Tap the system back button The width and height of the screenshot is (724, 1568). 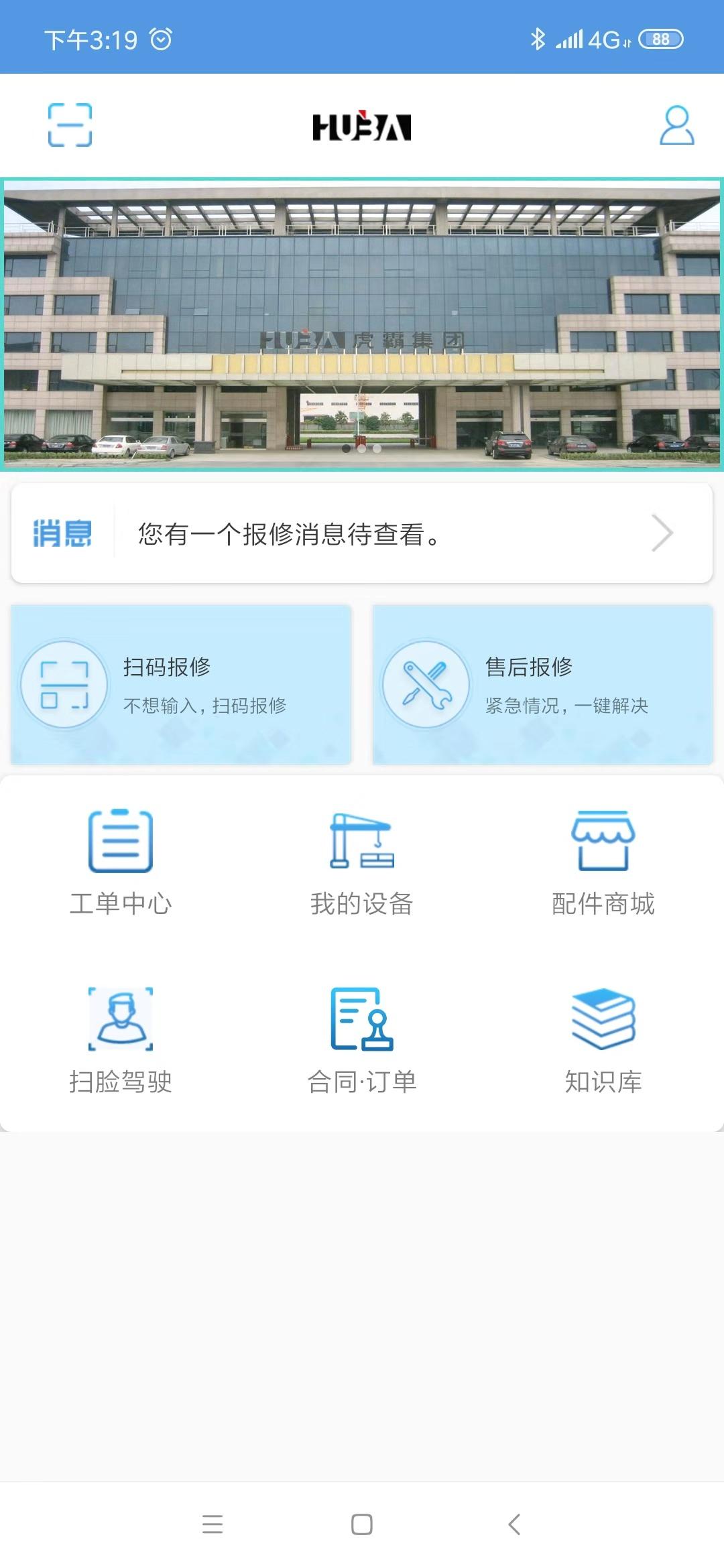click(x=514, y=1524)
